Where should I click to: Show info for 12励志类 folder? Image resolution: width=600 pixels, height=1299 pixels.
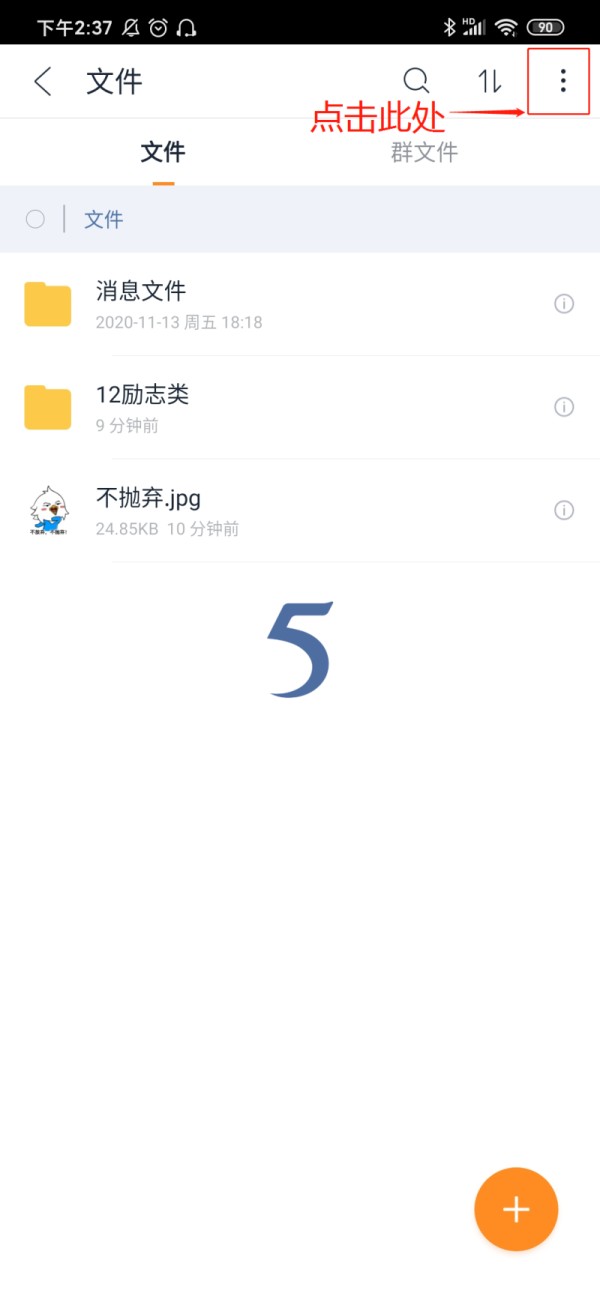tap(564, 407)
